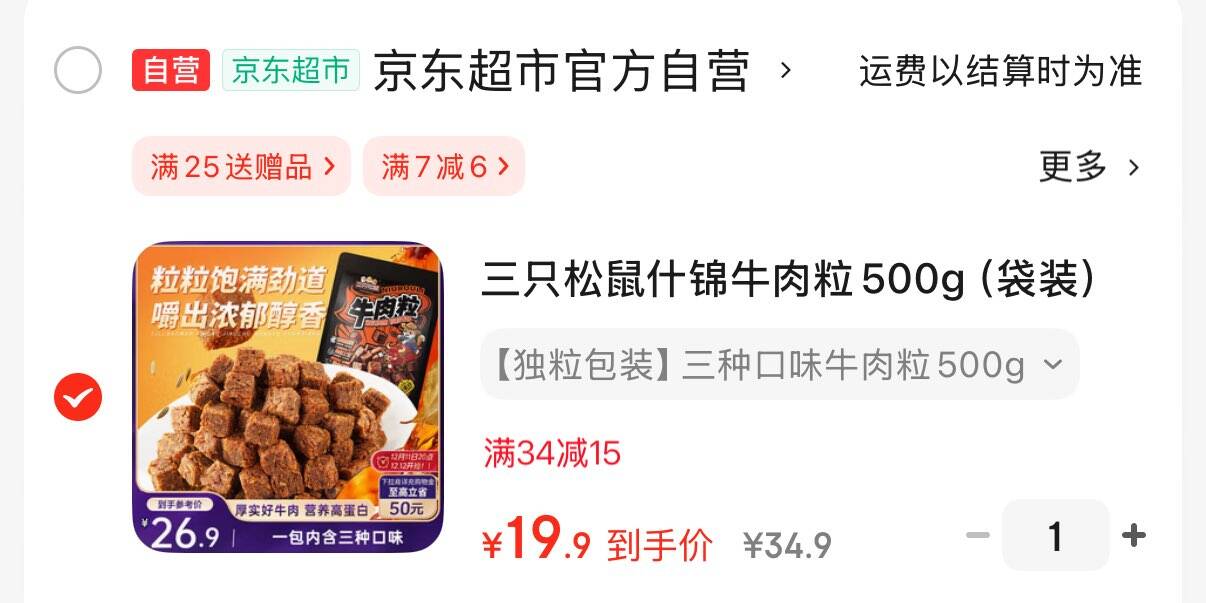This screenshot has height=603, width=1206.
Task: Open 三只松鼠什锦牛肉粒 500g product details
Action: (788, 280)
